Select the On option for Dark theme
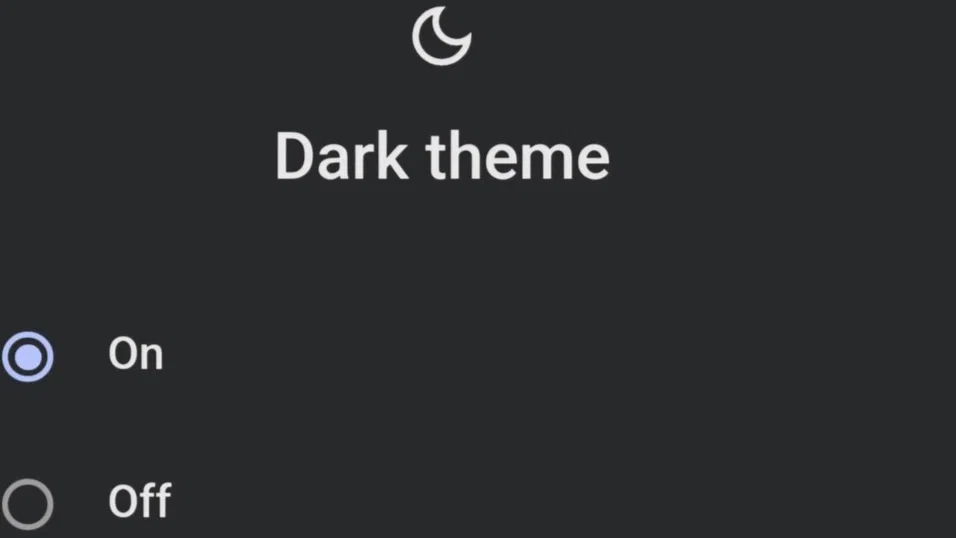Image resolution: width=956 pixels, height=538 pixels. 28,357
